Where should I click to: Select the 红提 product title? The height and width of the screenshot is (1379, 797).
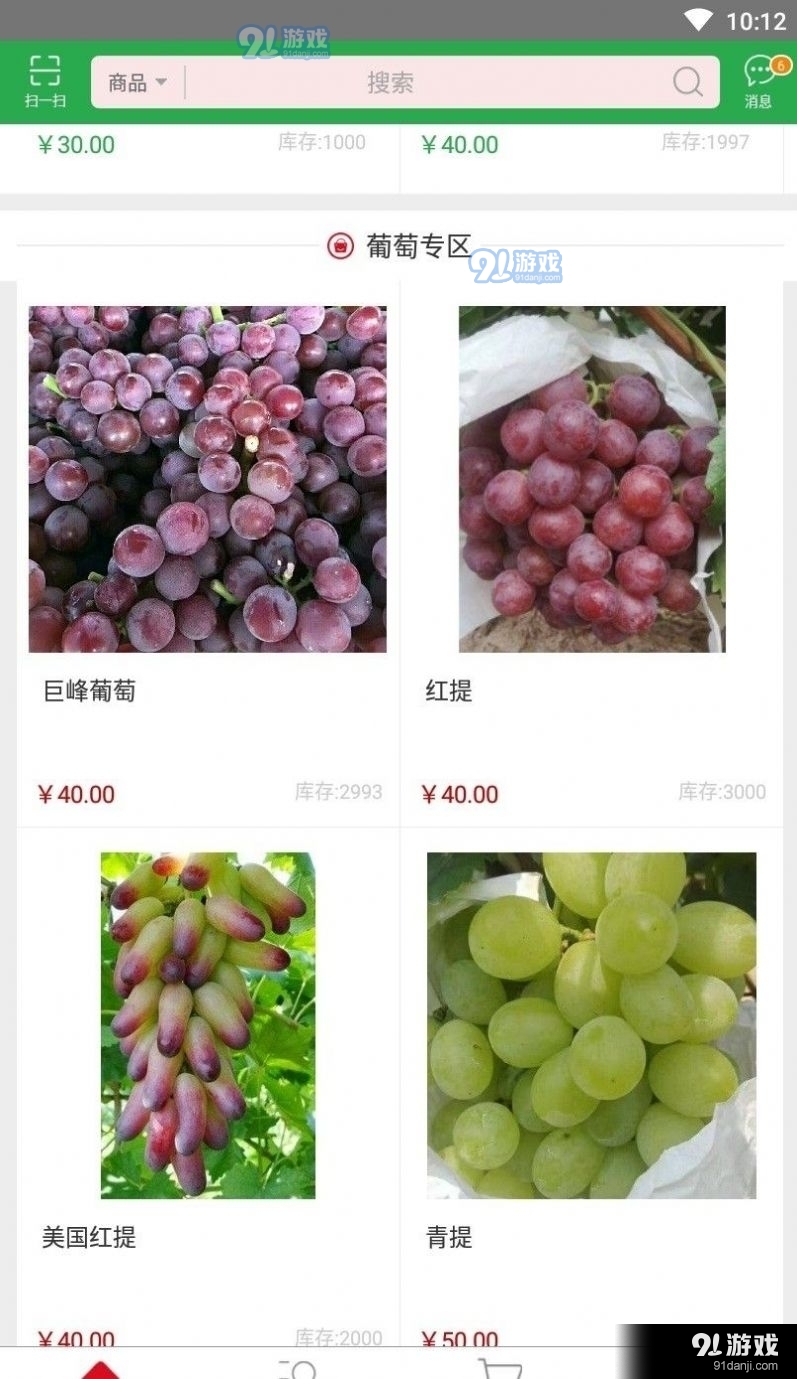[x=448, y=691]
